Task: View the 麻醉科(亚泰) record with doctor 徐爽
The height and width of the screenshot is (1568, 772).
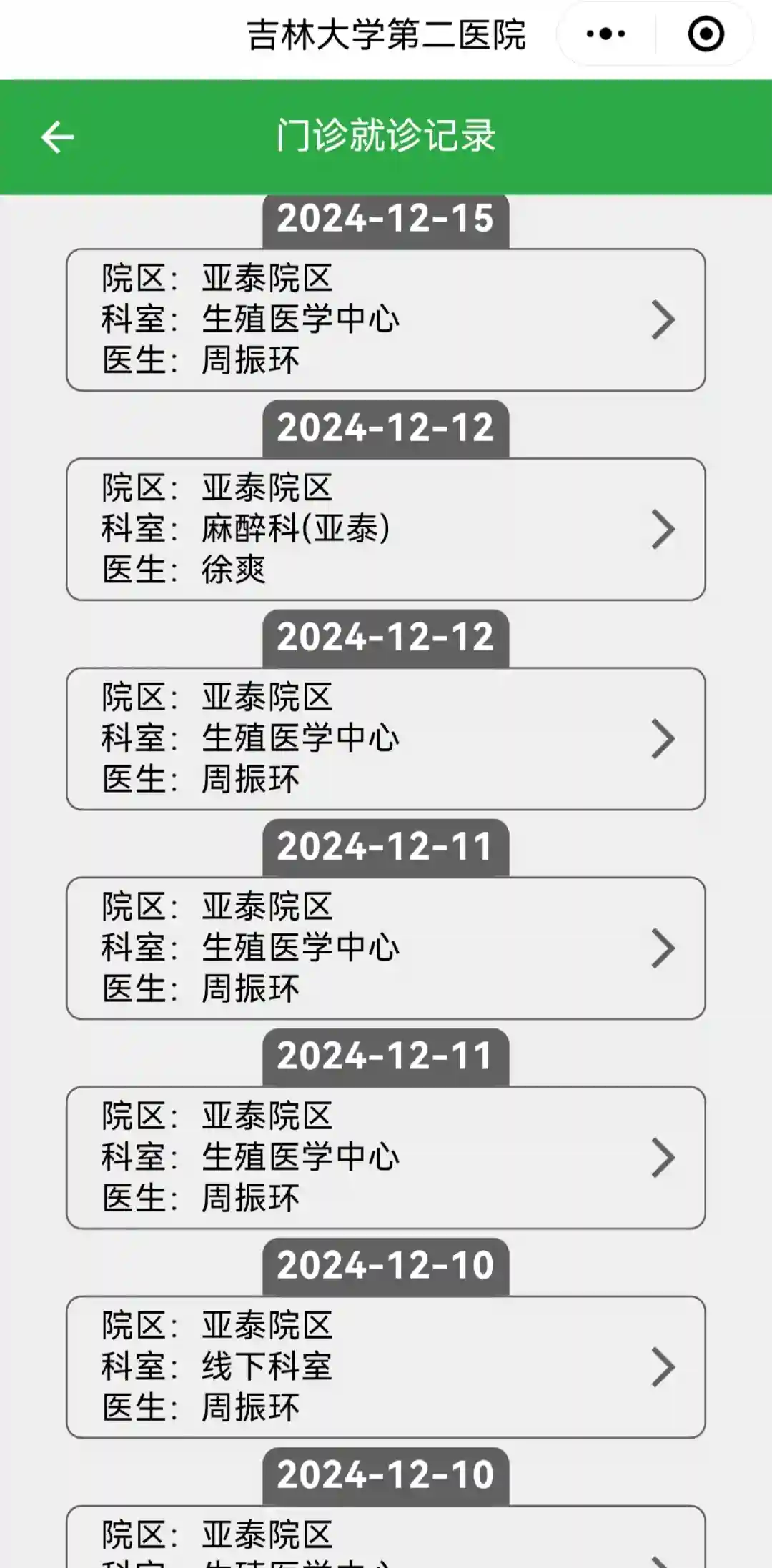Action: (386, 529)
